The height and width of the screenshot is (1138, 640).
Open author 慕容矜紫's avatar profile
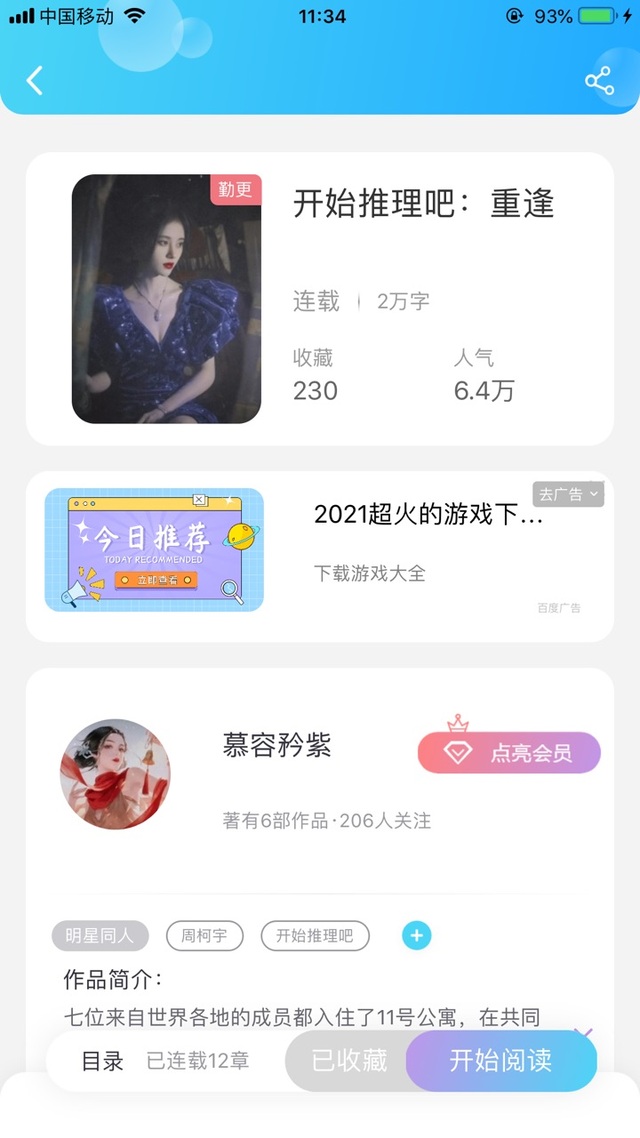coord(115,774)
